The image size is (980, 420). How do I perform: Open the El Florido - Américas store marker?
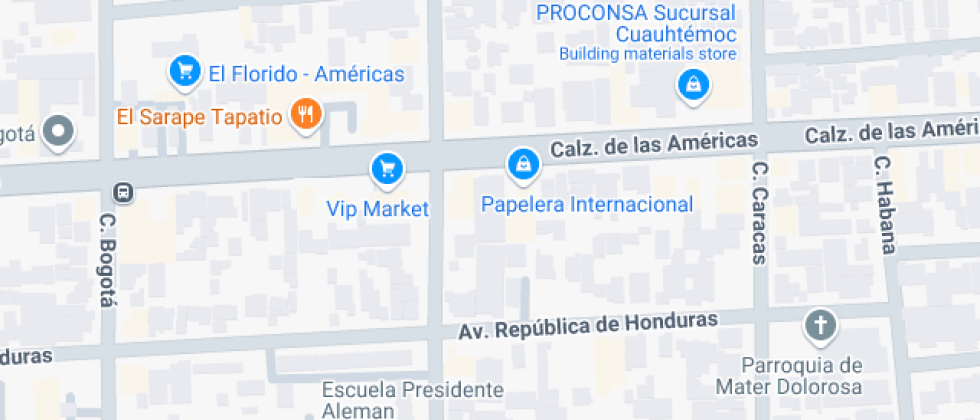183,70
